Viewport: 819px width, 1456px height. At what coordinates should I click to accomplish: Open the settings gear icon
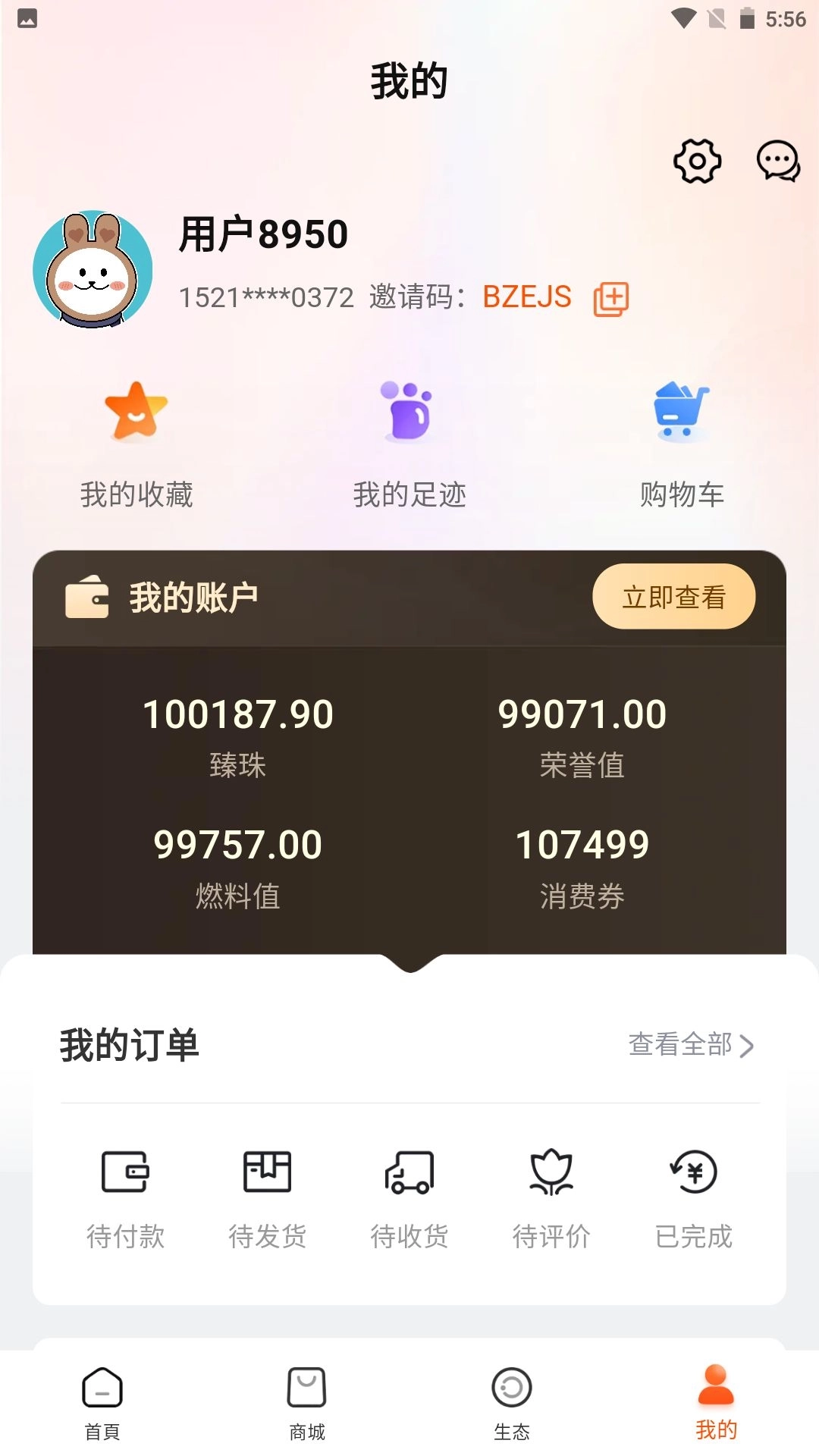(x=698, y=161)
